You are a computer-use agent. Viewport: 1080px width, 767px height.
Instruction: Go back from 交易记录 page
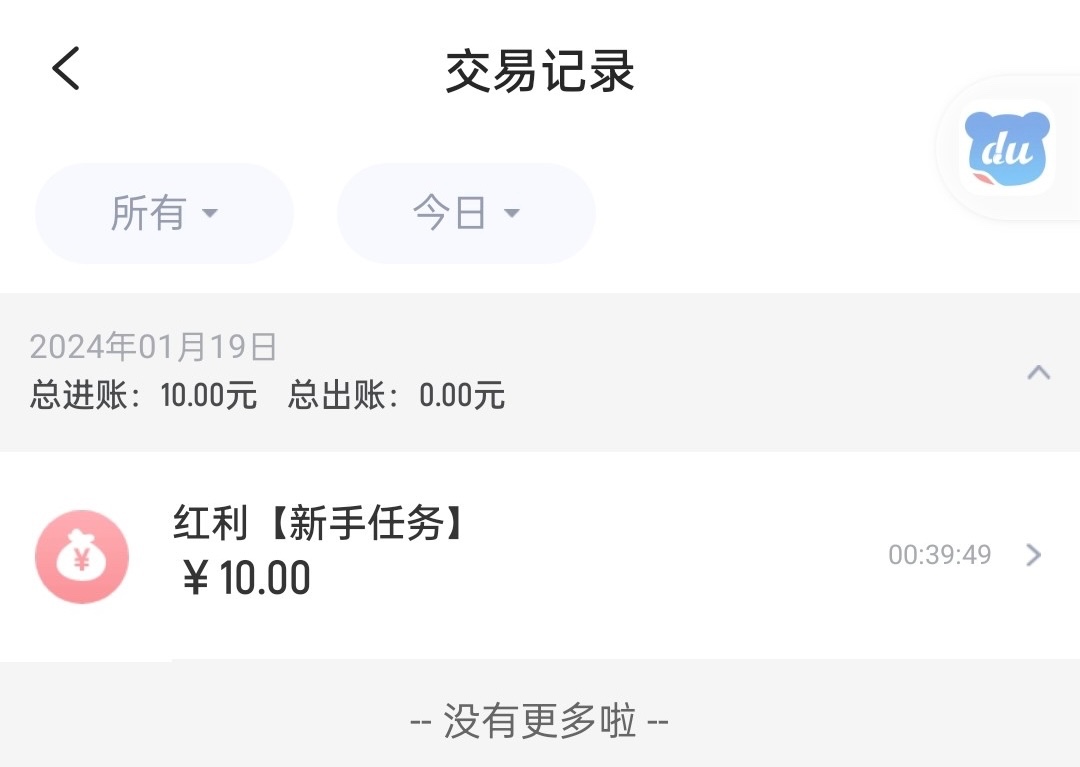[66, 70]
